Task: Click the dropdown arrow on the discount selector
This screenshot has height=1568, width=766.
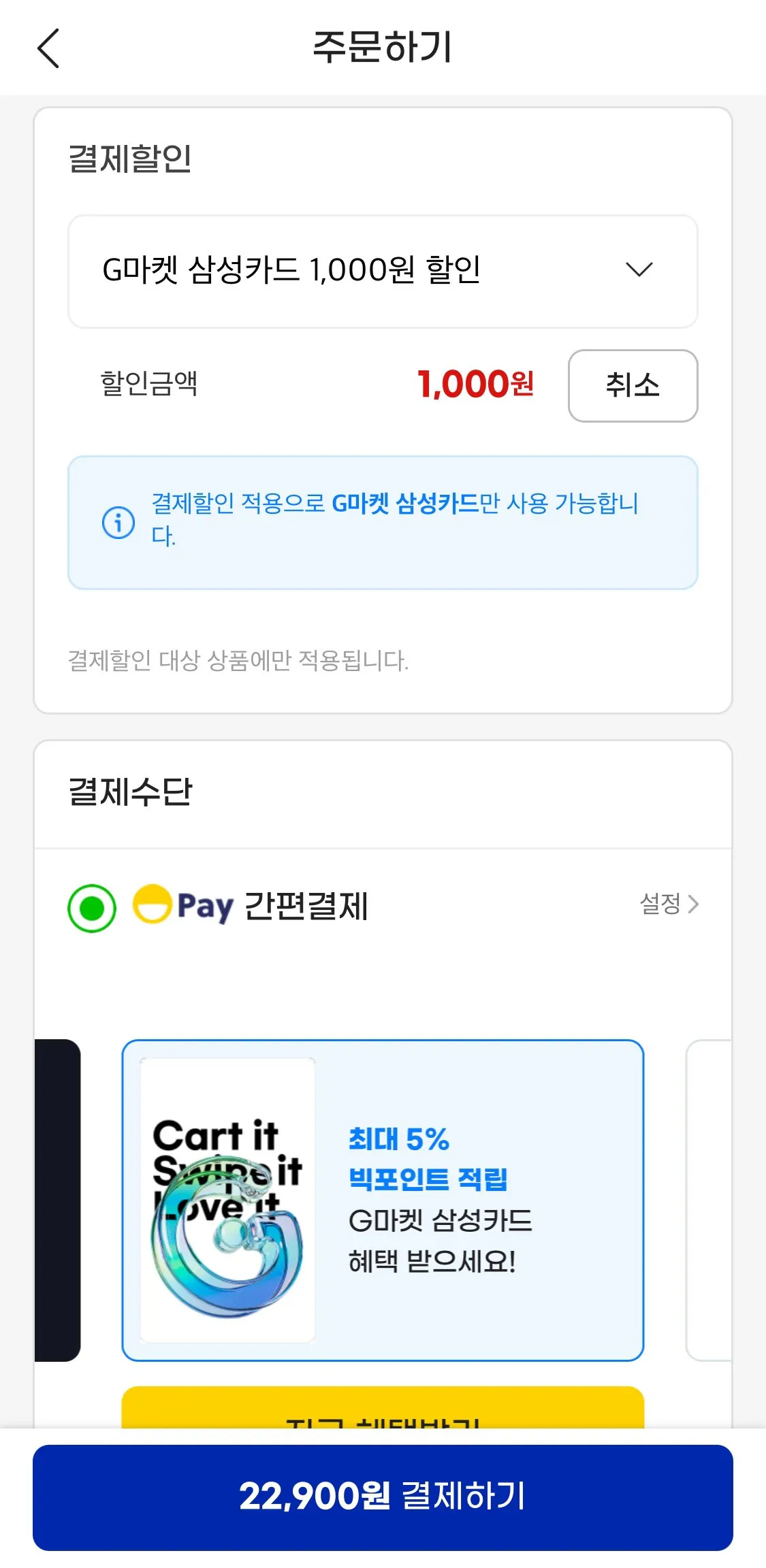Action: point(638,271)
